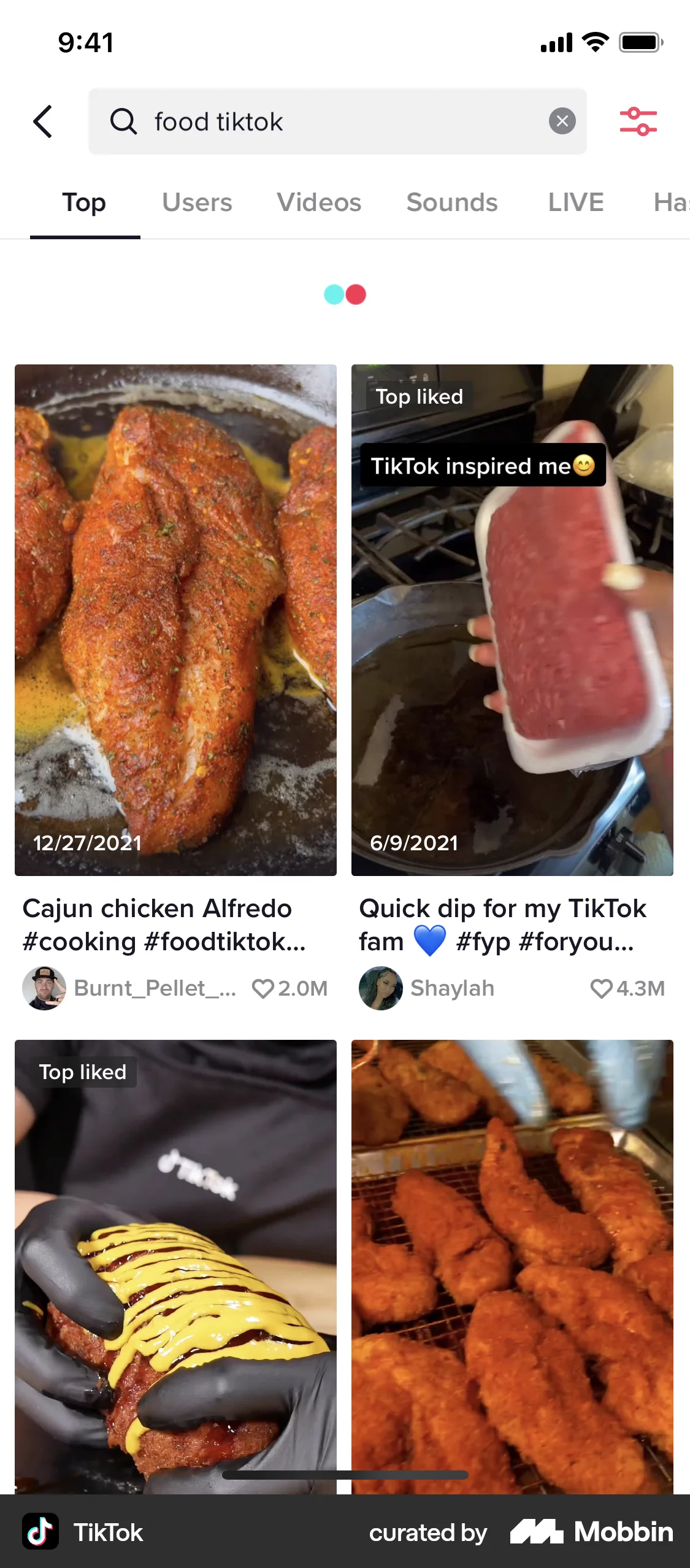Image resolution: width=690 pixels, height=1568 pixels.
Task: Open the Users tab
Action: (197, 202)
